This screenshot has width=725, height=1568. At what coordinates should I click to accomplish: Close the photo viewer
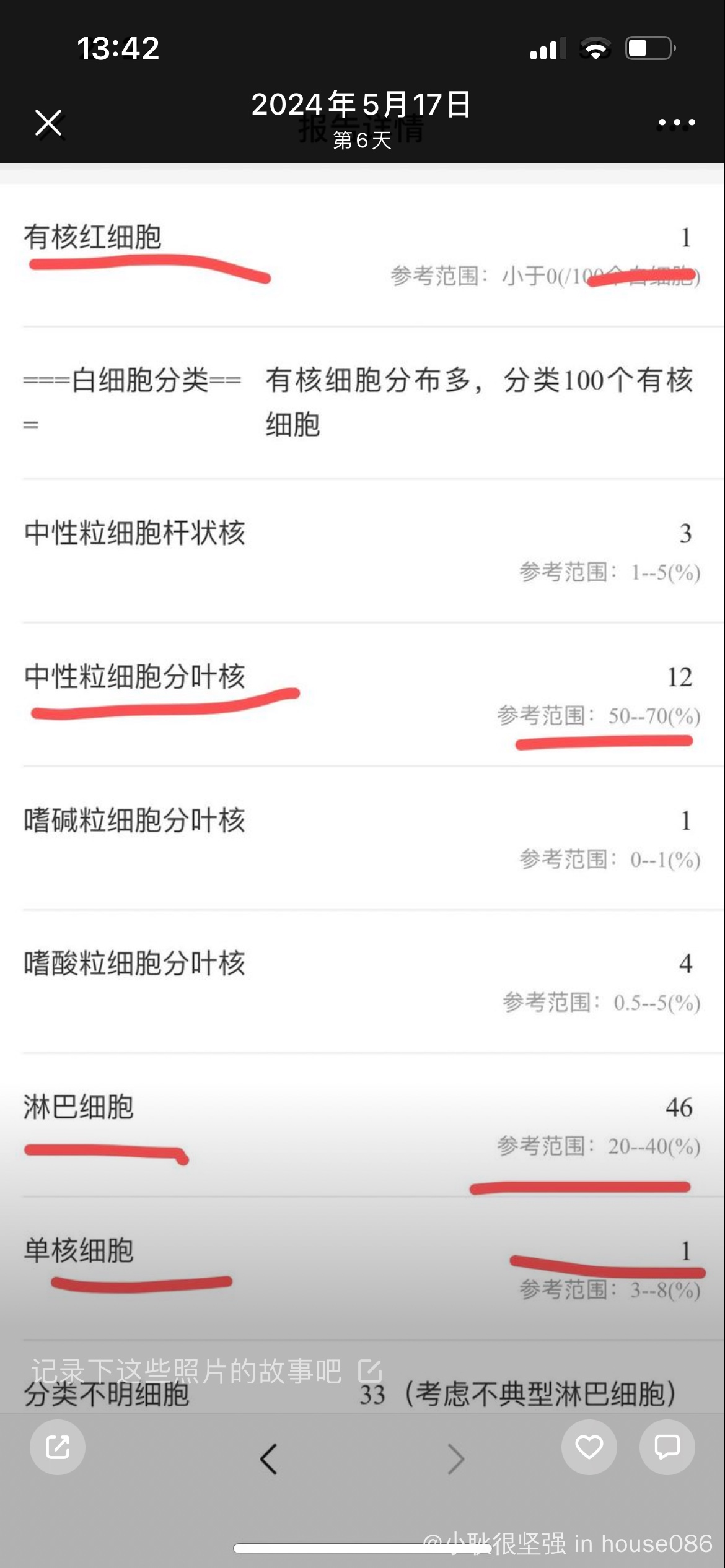(x=48, y=123)
